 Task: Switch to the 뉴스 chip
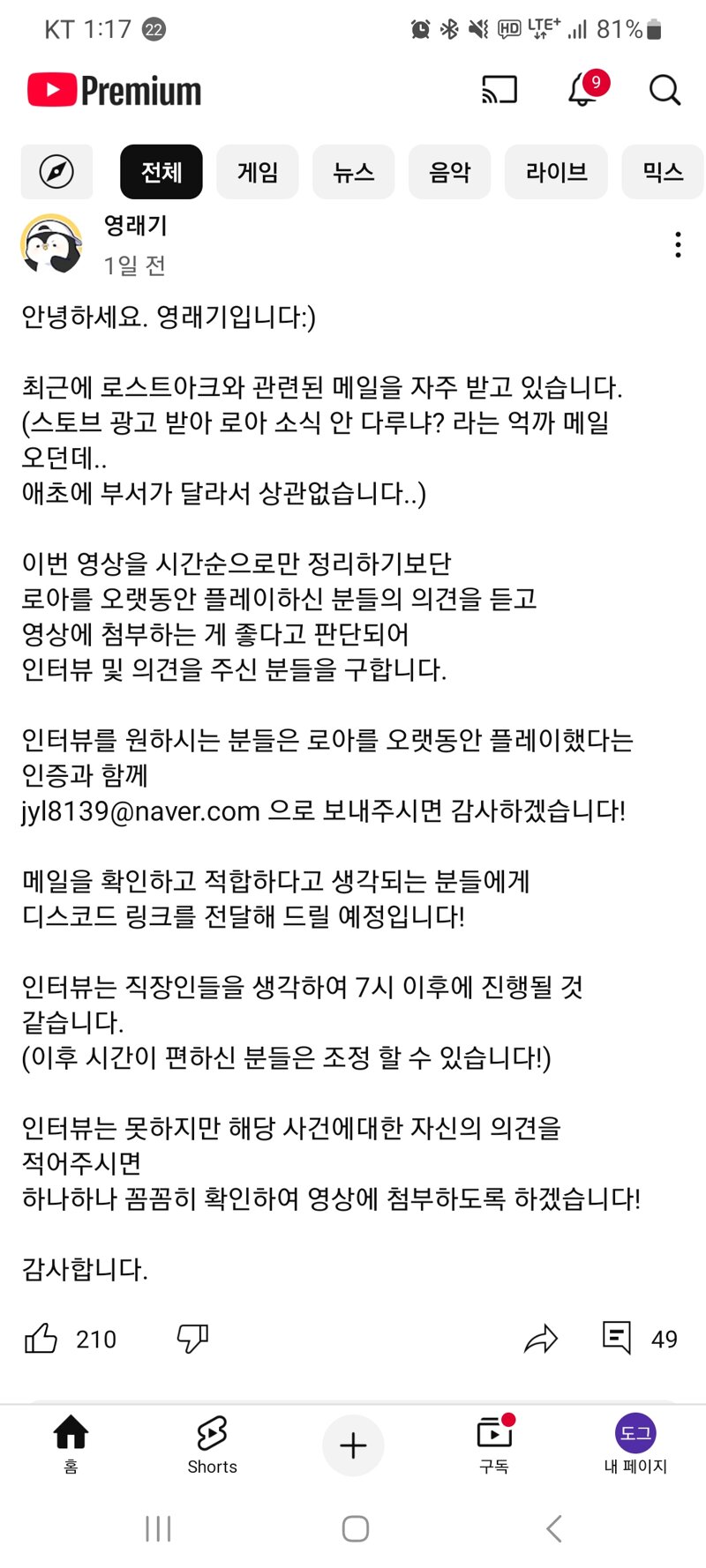pyautogui.click(x=354, y=172)
